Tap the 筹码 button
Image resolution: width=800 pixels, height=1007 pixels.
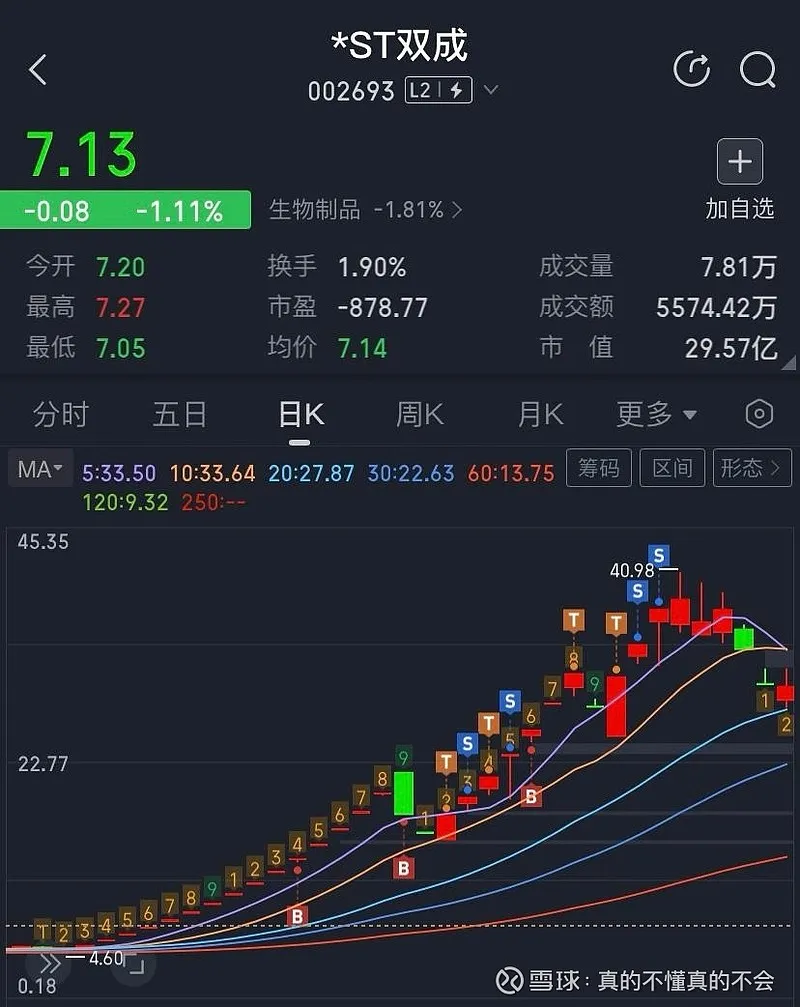tap(599, 468)
